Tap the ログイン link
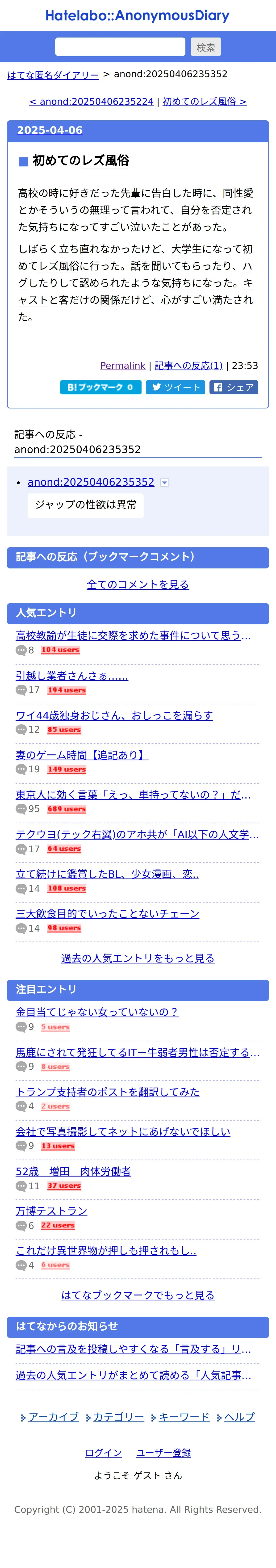 coord(103,1453)
